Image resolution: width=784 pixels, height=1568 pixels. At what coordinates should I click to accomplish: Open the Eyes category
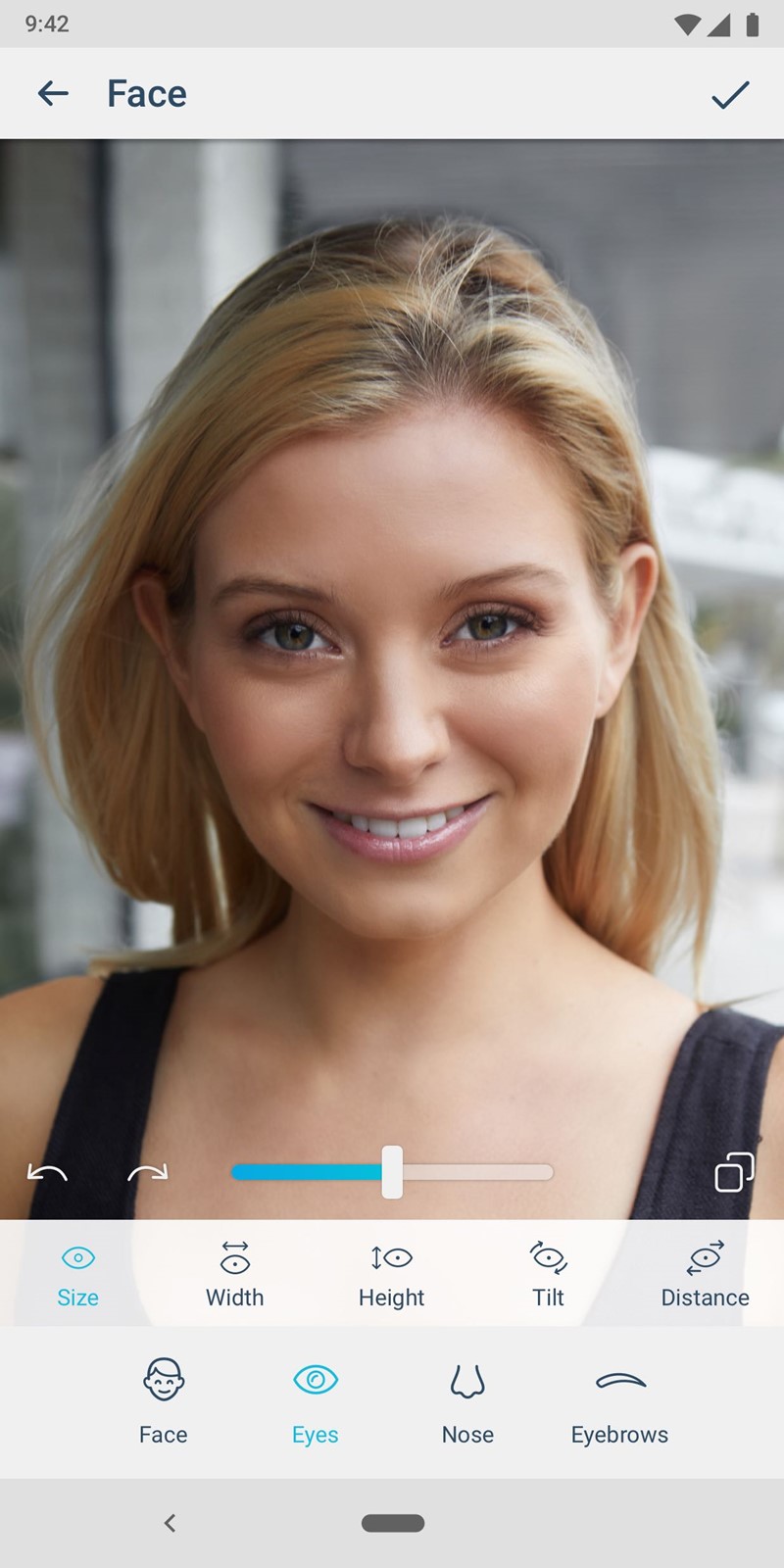[x=316, y=1401]
